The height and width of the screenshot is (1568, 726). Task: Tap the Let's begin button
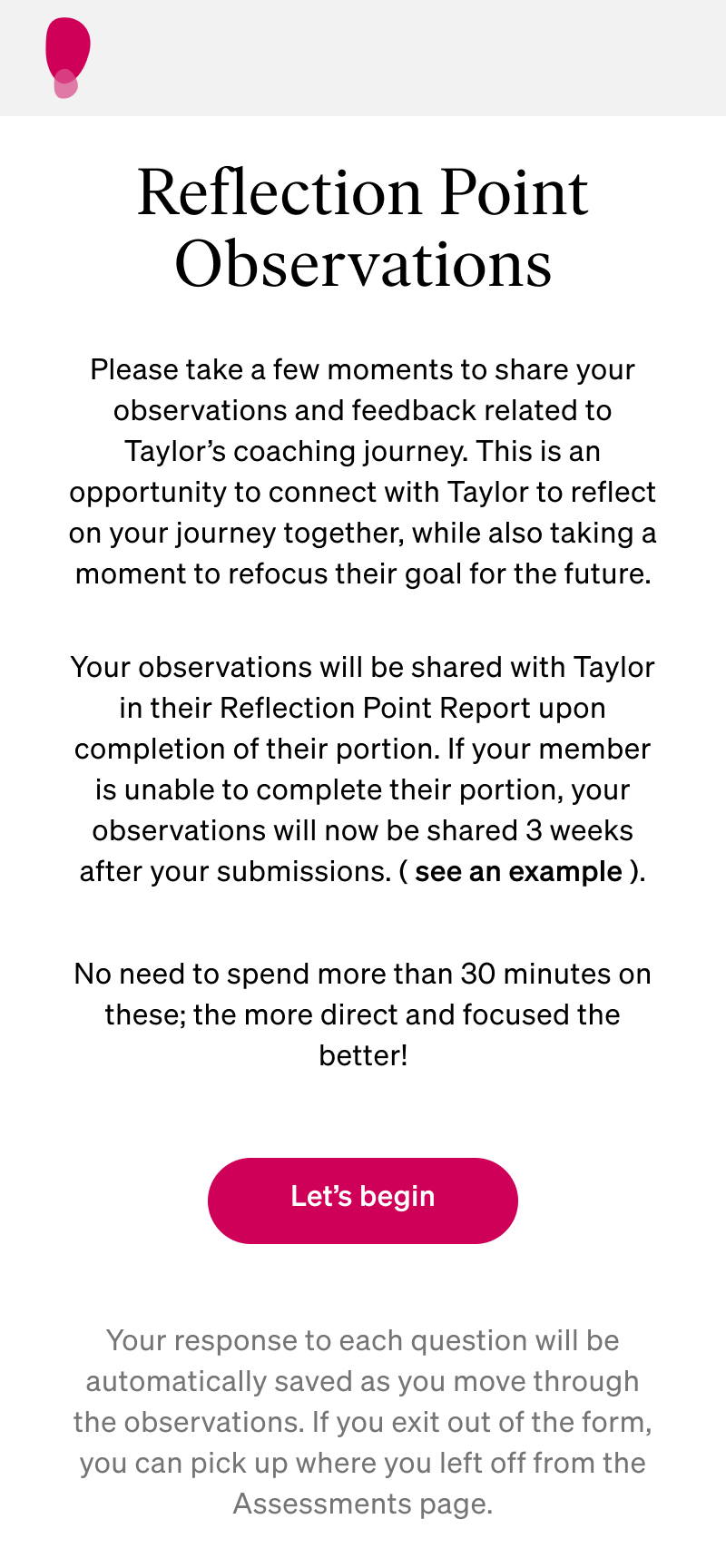(x=362, y=1200)
